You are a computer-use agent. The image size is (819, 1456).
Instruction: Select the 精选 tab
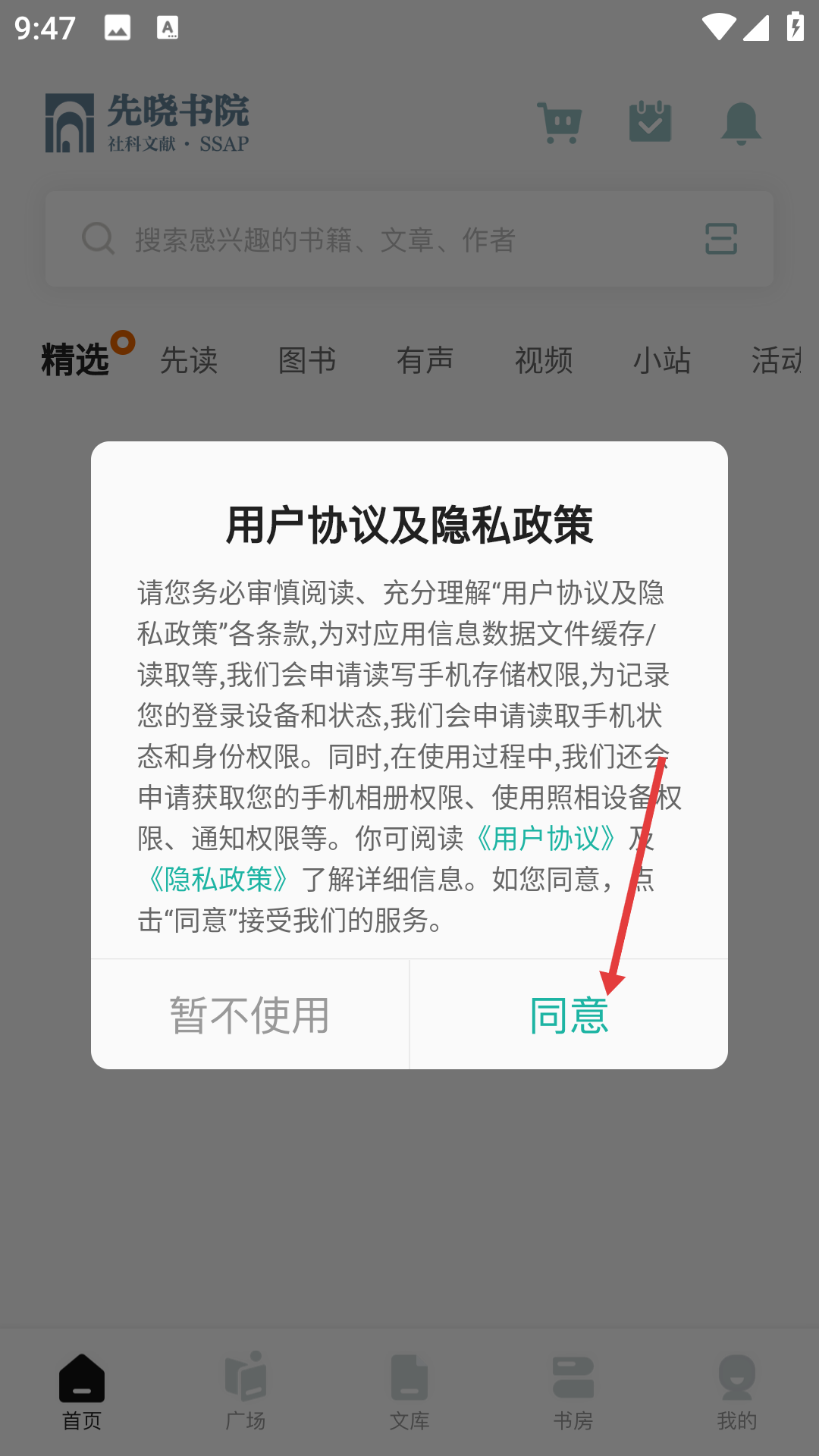76,359
